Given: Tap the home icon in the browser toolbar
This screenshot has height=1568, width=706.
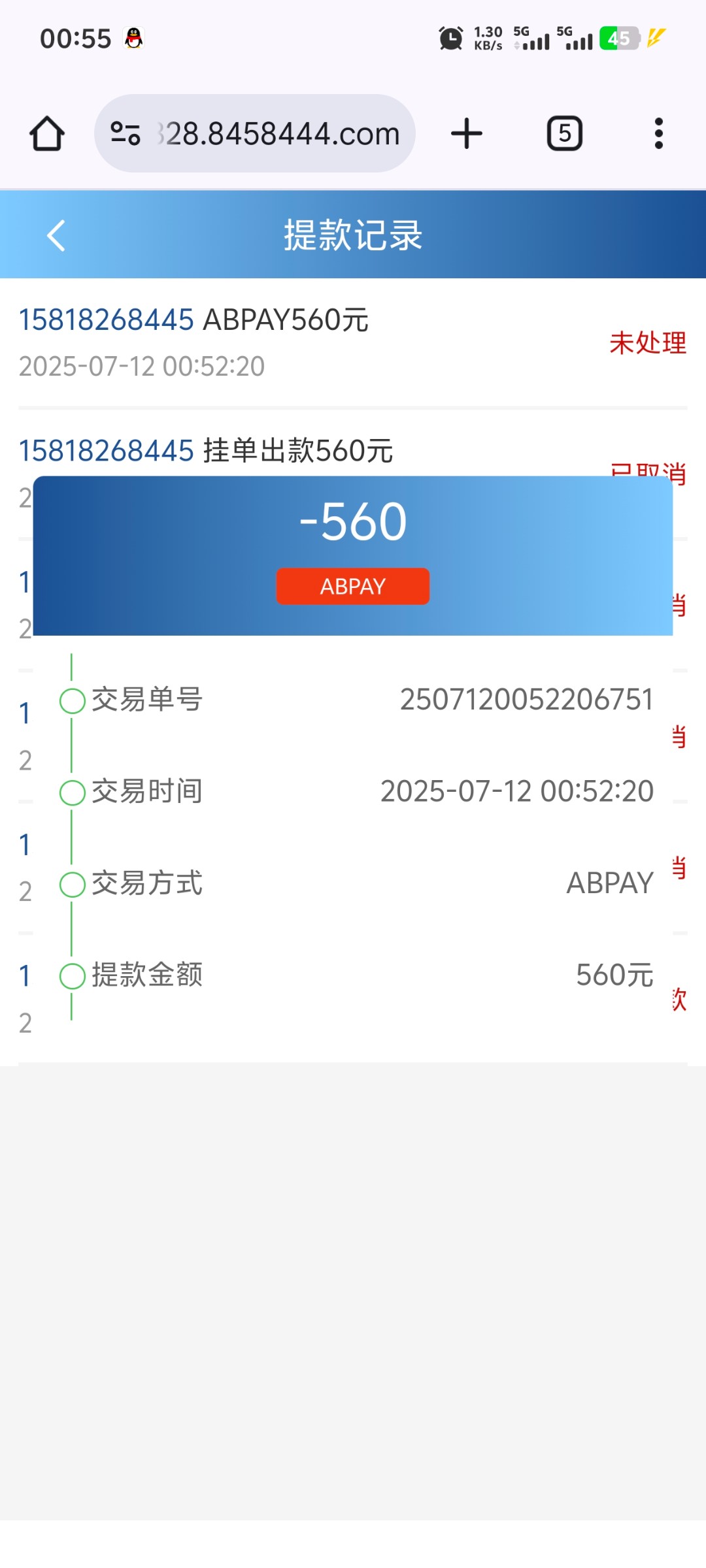Looking at the screenshot, I should 46,133.
